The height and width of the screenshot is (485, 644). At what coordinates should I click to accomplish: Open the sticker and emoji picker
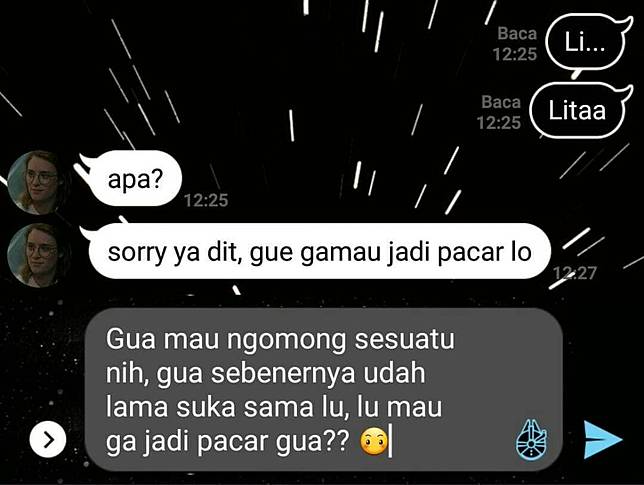coord(534,438)
